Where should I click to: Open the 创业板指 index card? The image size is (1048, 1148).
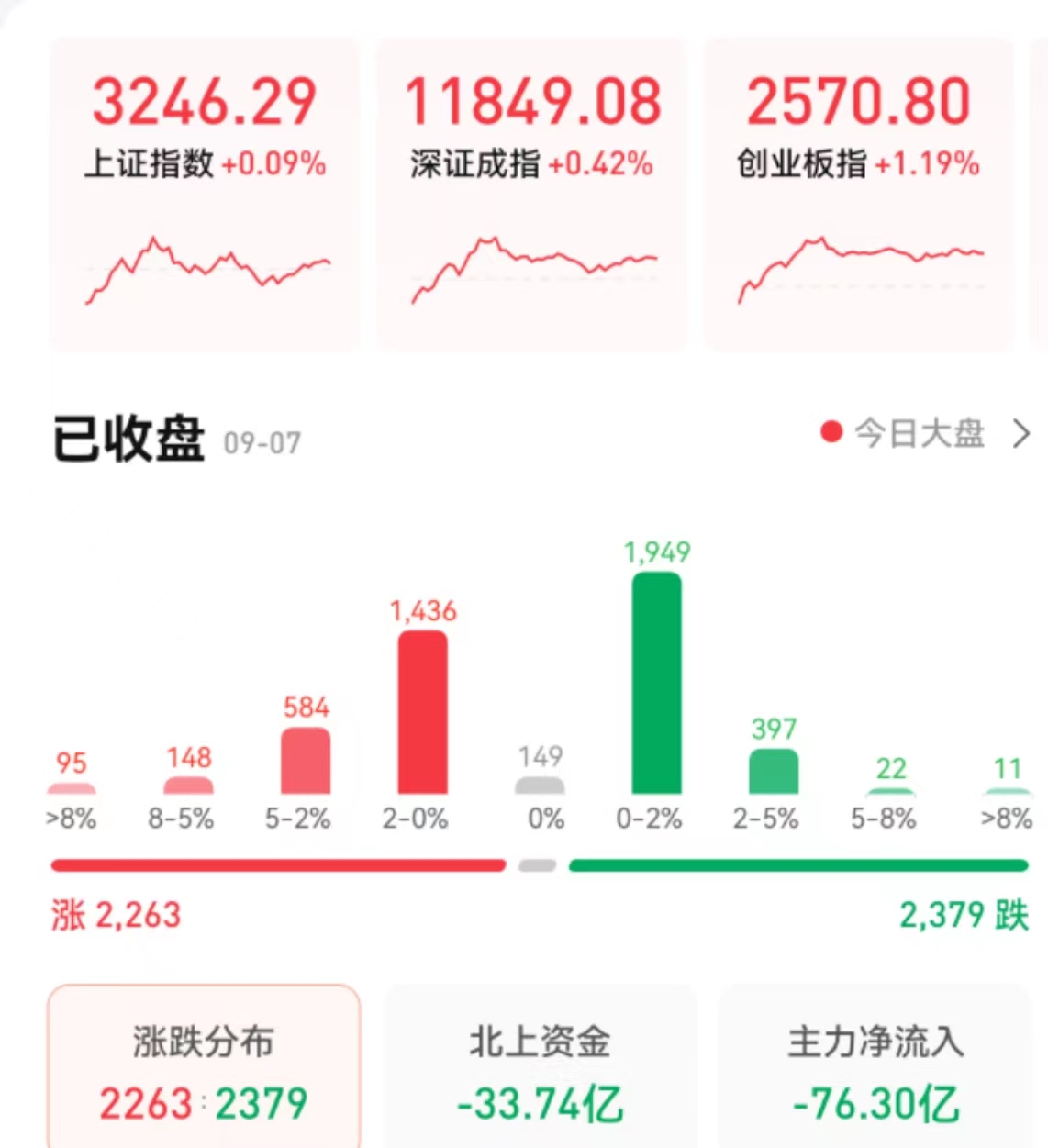(x=858, y=193)
